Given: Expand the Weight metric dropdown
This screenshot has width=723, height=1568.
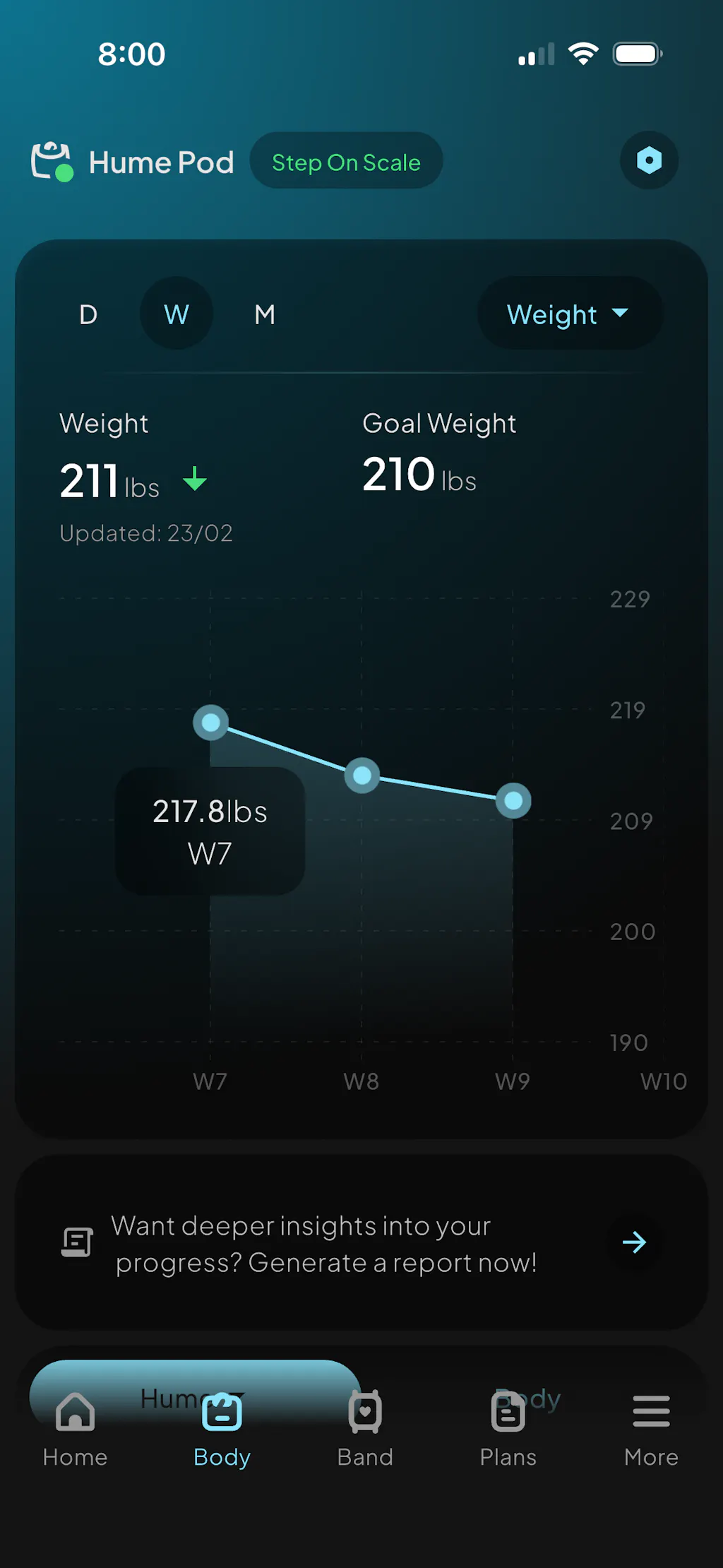Looking at the screenshot, I should 569,314.
